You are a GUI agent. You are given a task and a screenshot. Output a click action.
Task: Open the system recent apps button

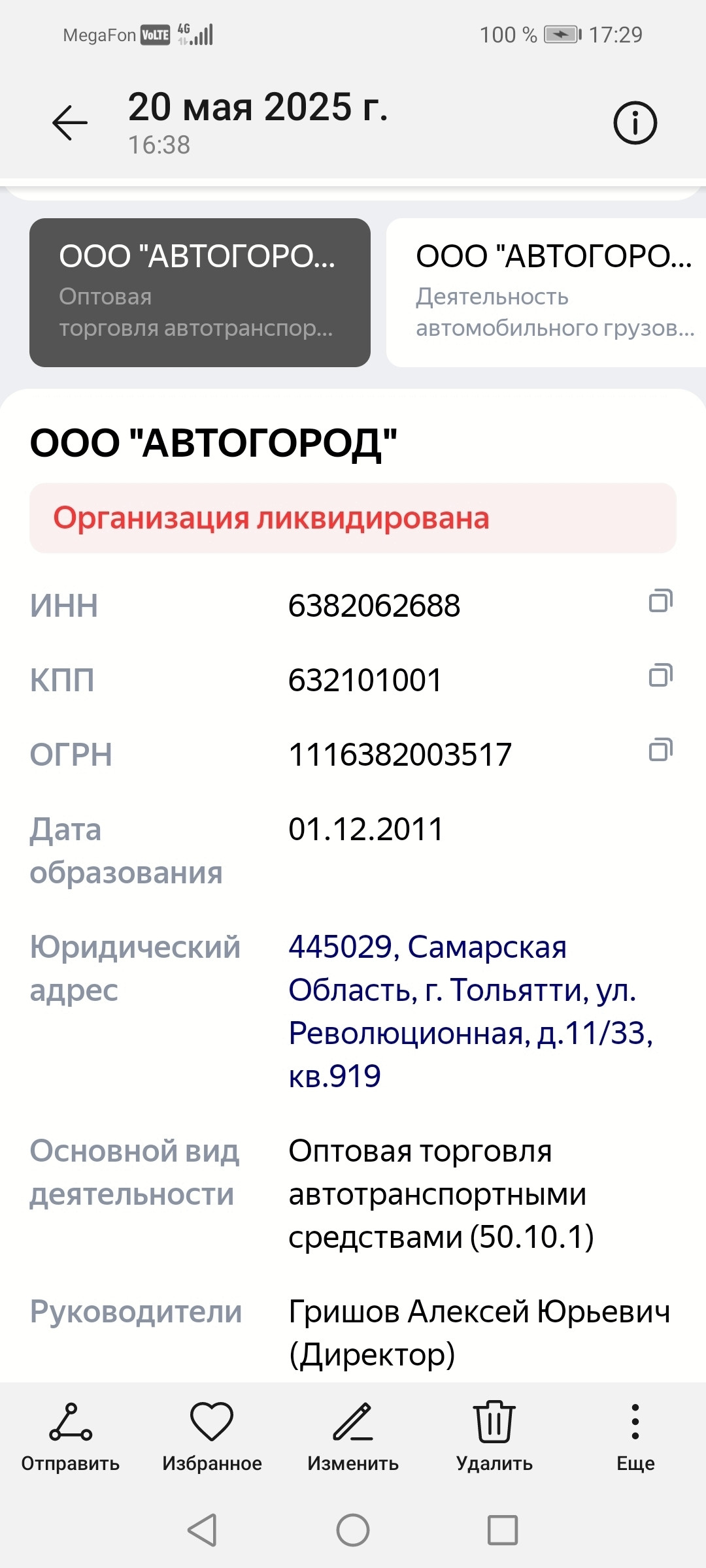pyautogui.click(x=503, y=1530)
